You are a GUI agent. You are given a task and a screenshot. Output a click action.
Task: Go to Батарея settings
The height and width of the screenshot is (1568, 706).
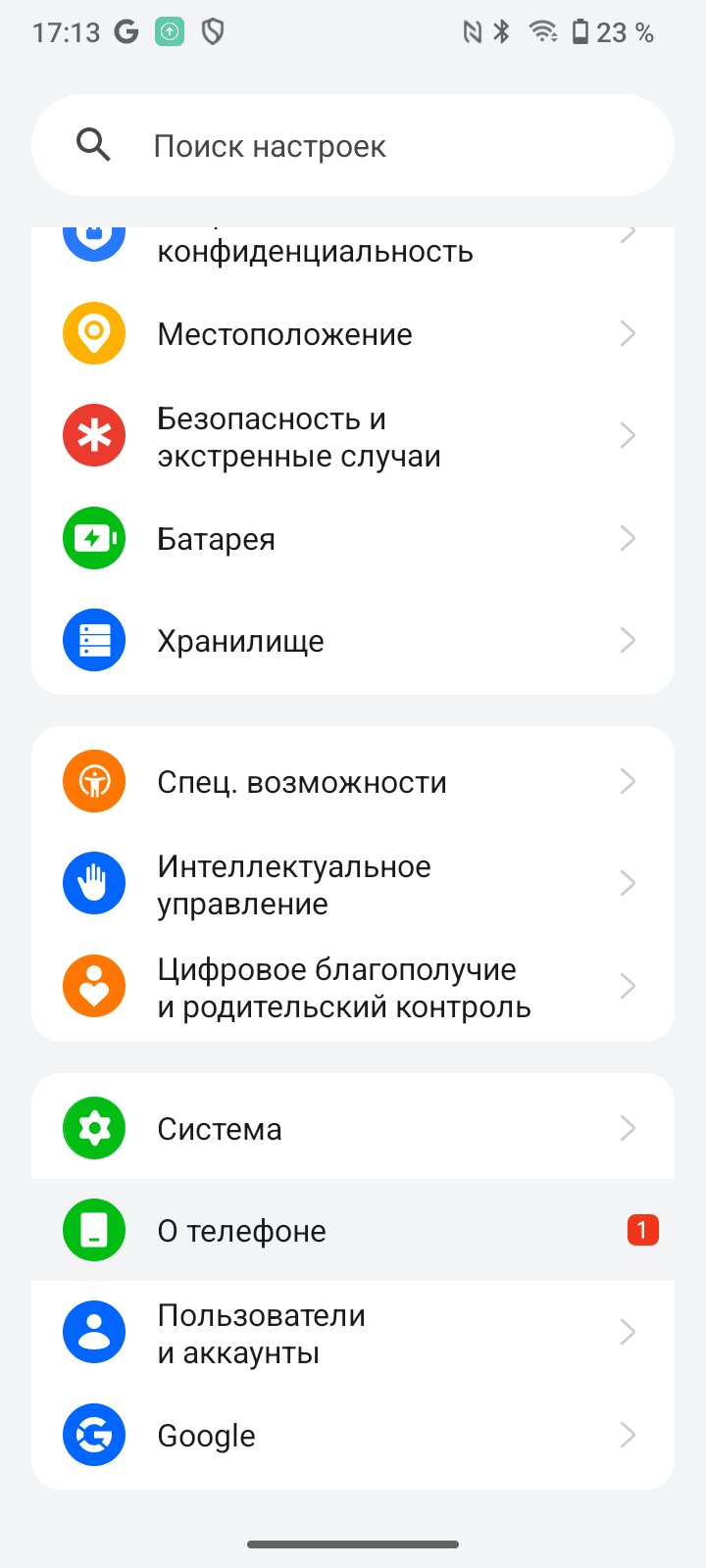353,539
